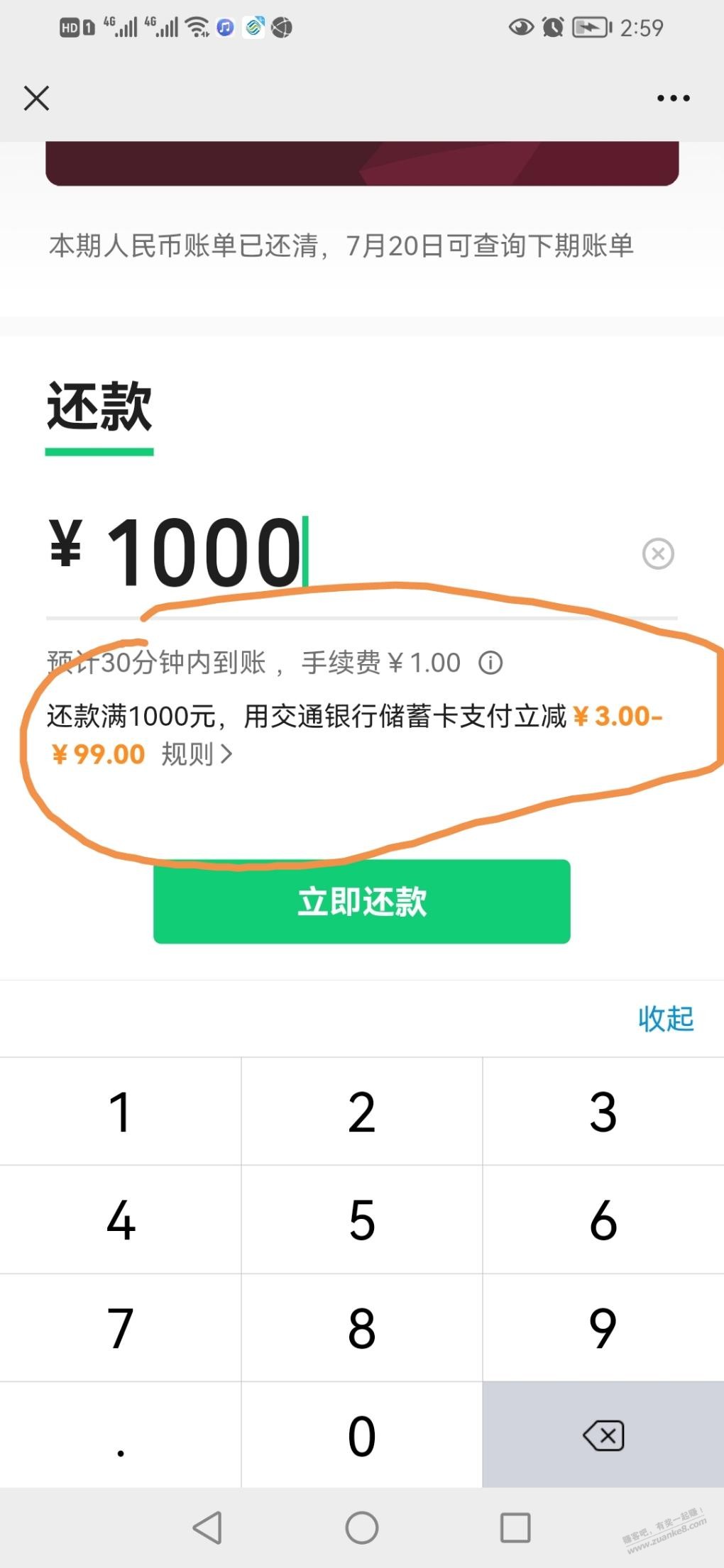Enter digit 9 on the keypad

tap(603, 1327)
